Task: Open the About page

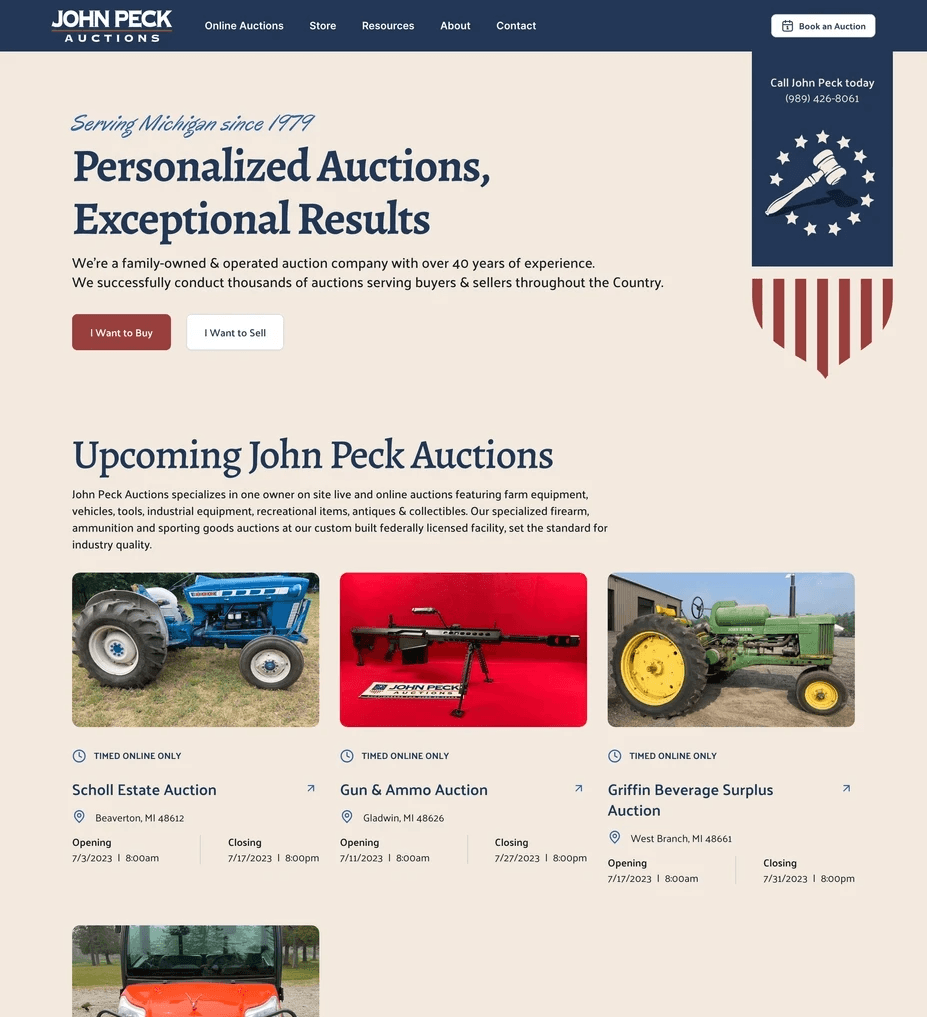Action: [455, 26]
